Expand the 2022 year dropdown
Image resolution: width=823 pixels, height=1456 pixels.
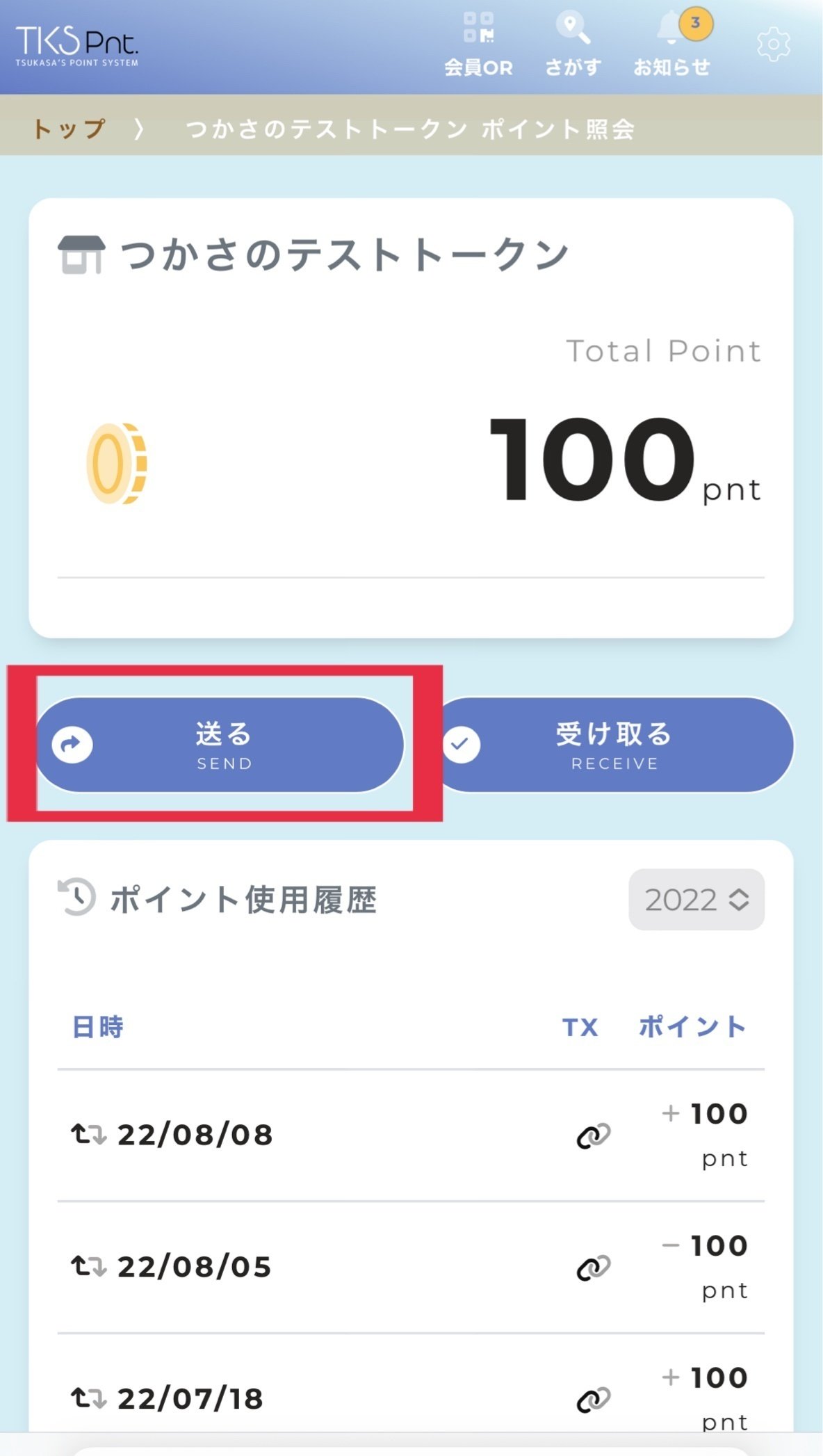(x=696, y=899)
